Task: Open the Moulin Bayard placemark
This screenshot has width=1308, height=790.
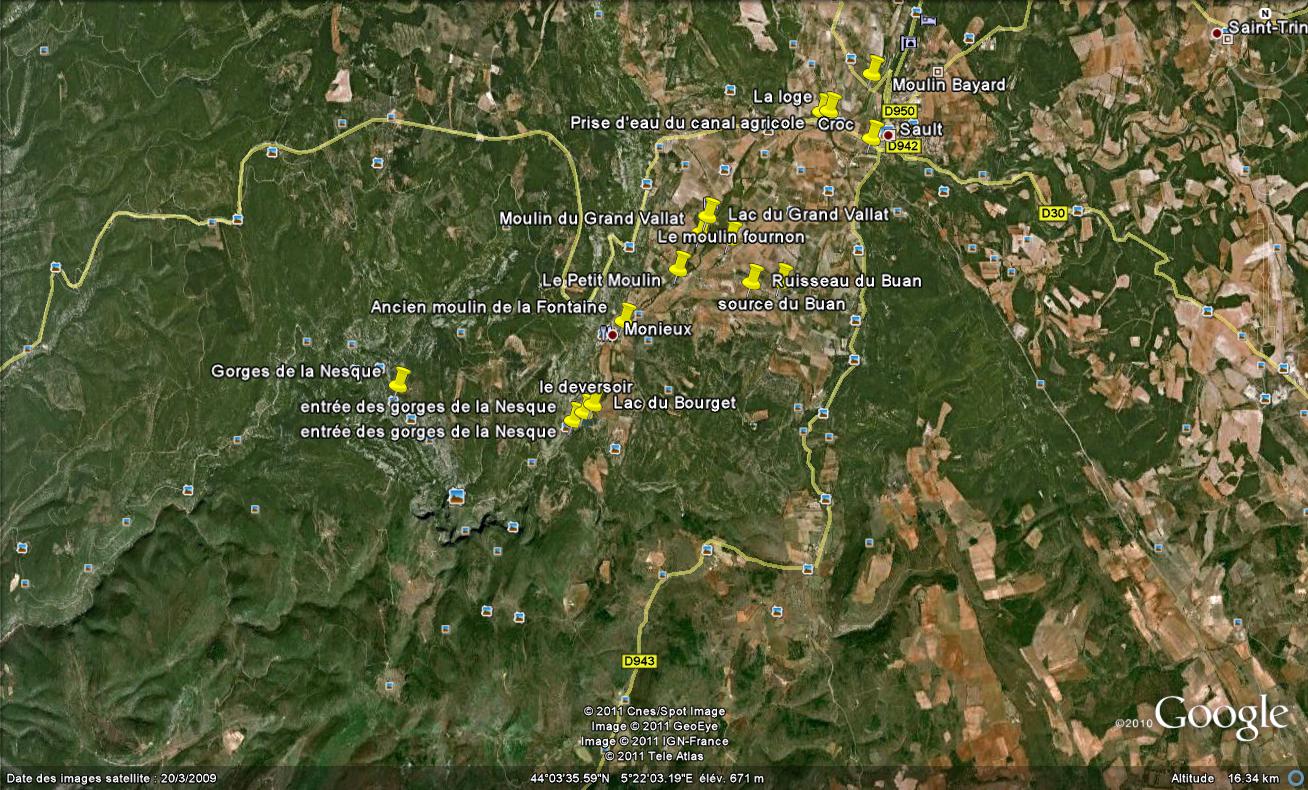Action: (x=875, y=68)
